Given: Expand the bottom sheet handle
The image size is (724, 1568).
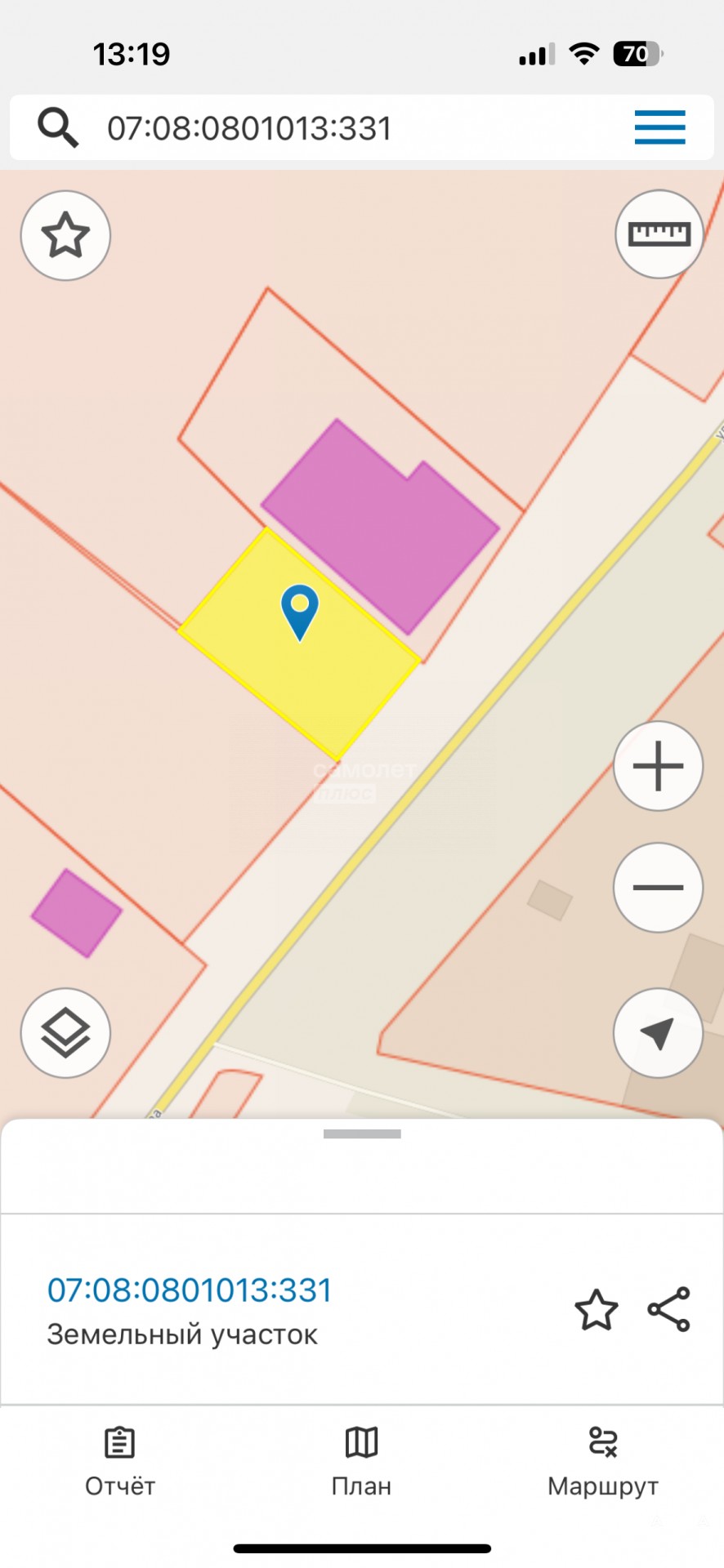Looking at the screenshot, I should (362, 1134).
